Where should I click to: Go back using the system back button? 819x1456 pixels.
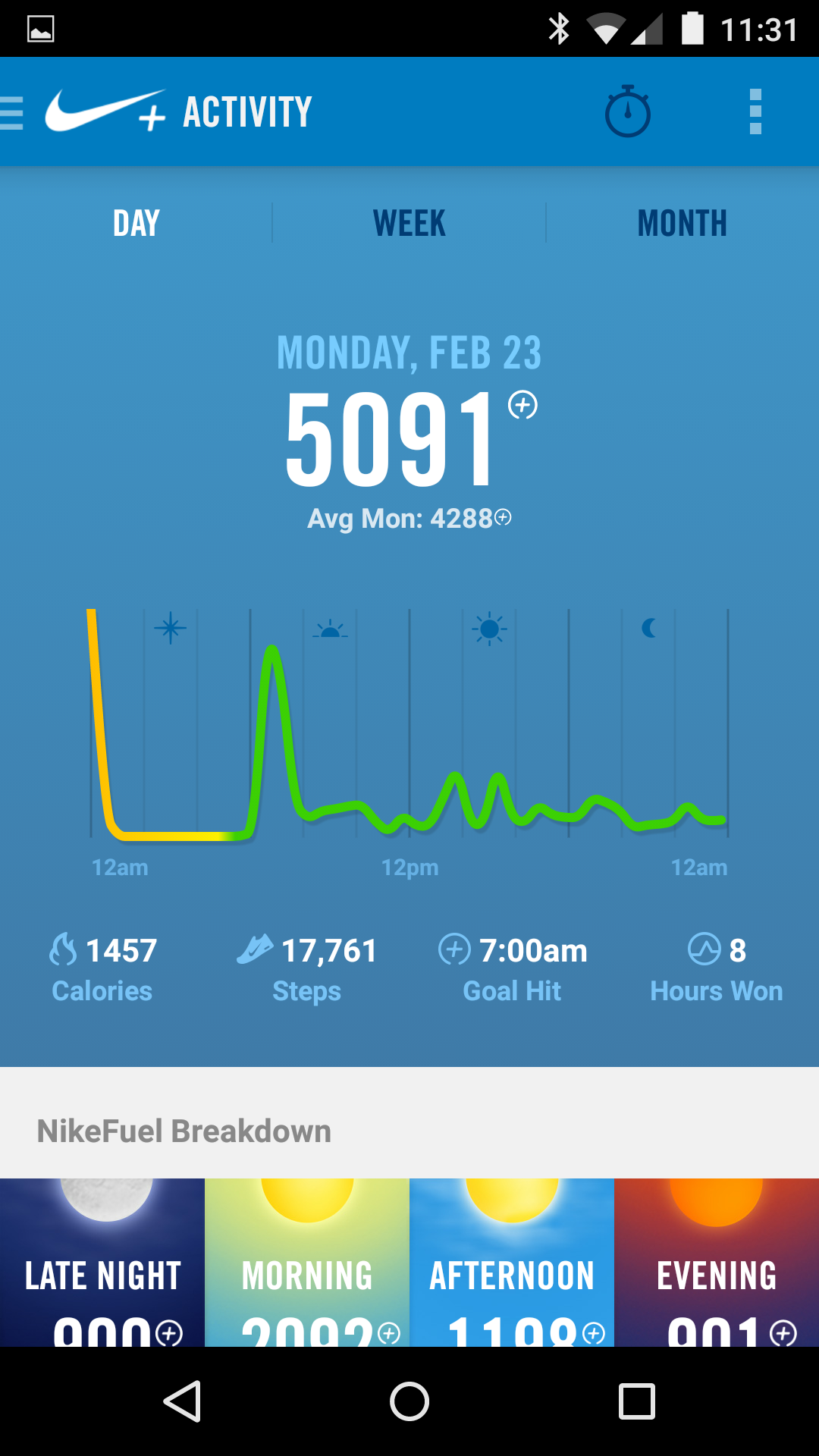(x=182, y=1401)
